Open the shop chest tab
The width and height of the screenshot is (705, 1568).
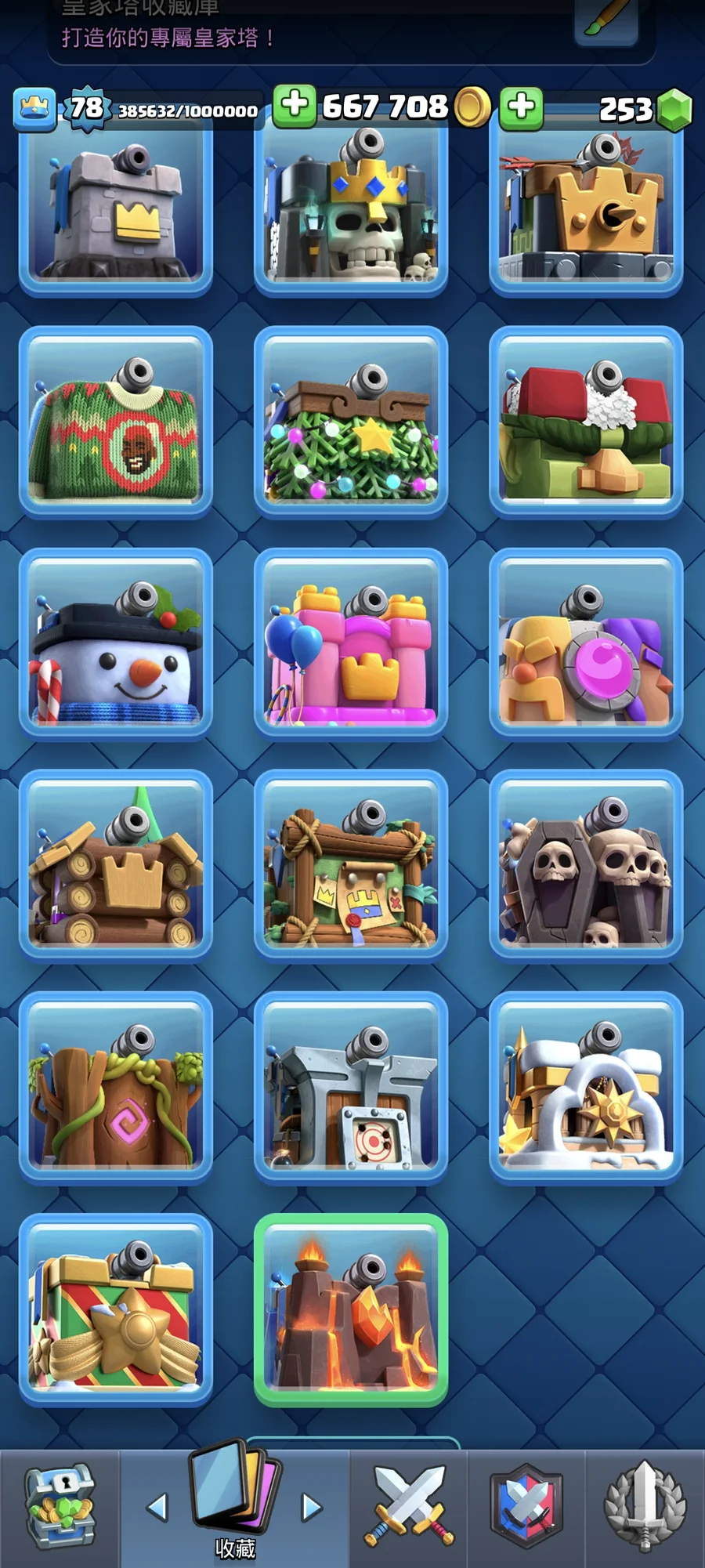coord(60,1508)
